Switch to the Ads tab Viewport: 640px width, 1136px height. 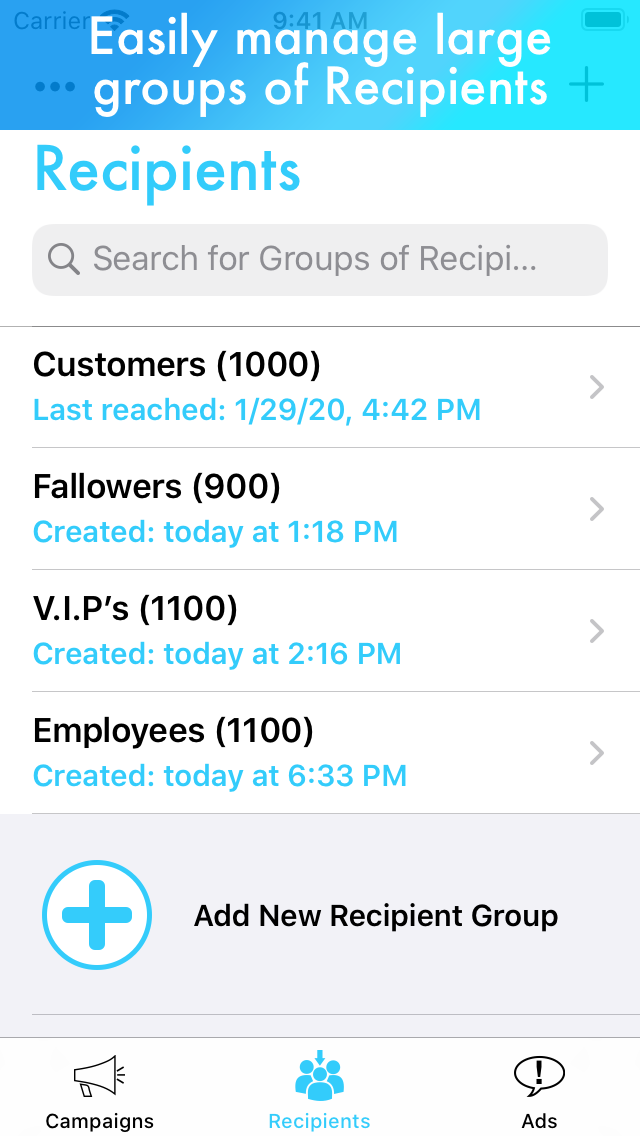point(539,1092)
